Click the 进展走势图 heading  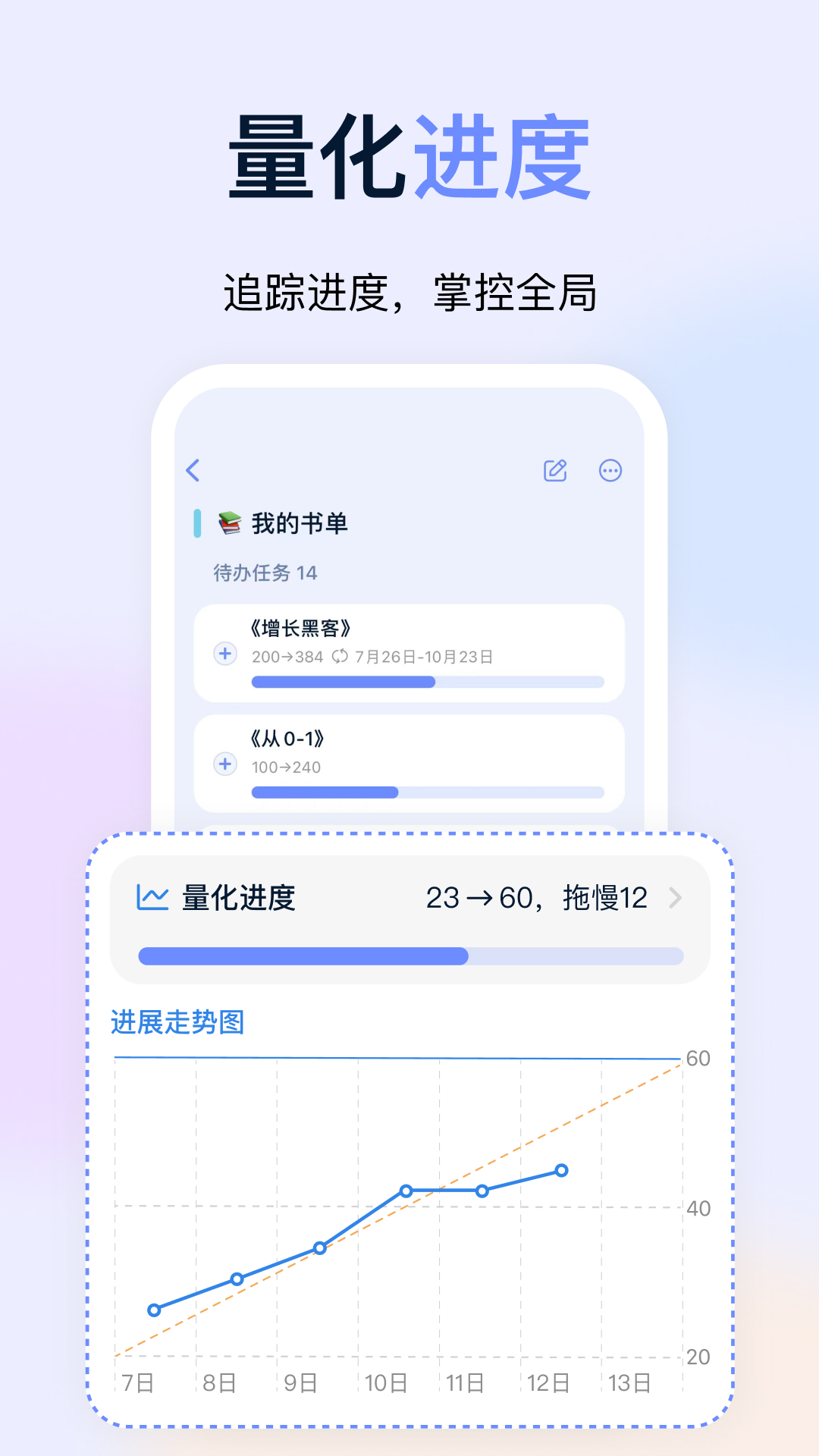click(x=178, y=1021)
